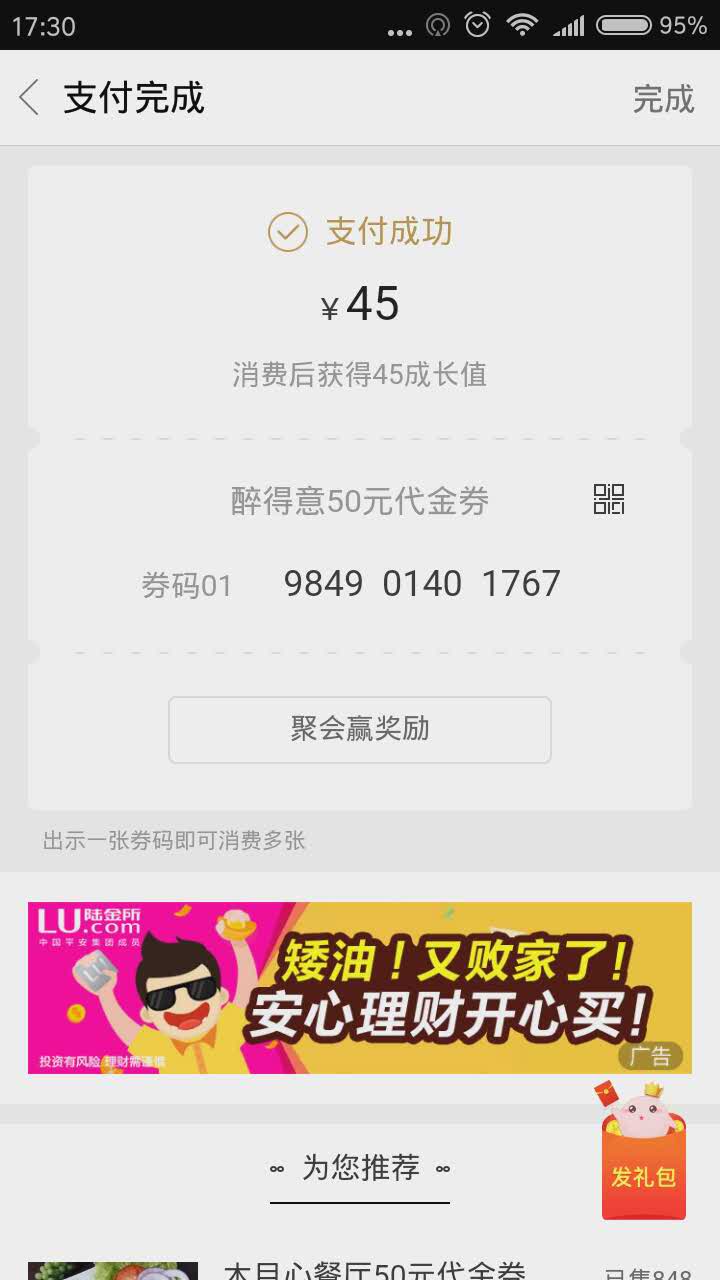This screenshot has width=720, height=1280.
Task: Go back from the 支付完成 page
Action: coord(30,98)
